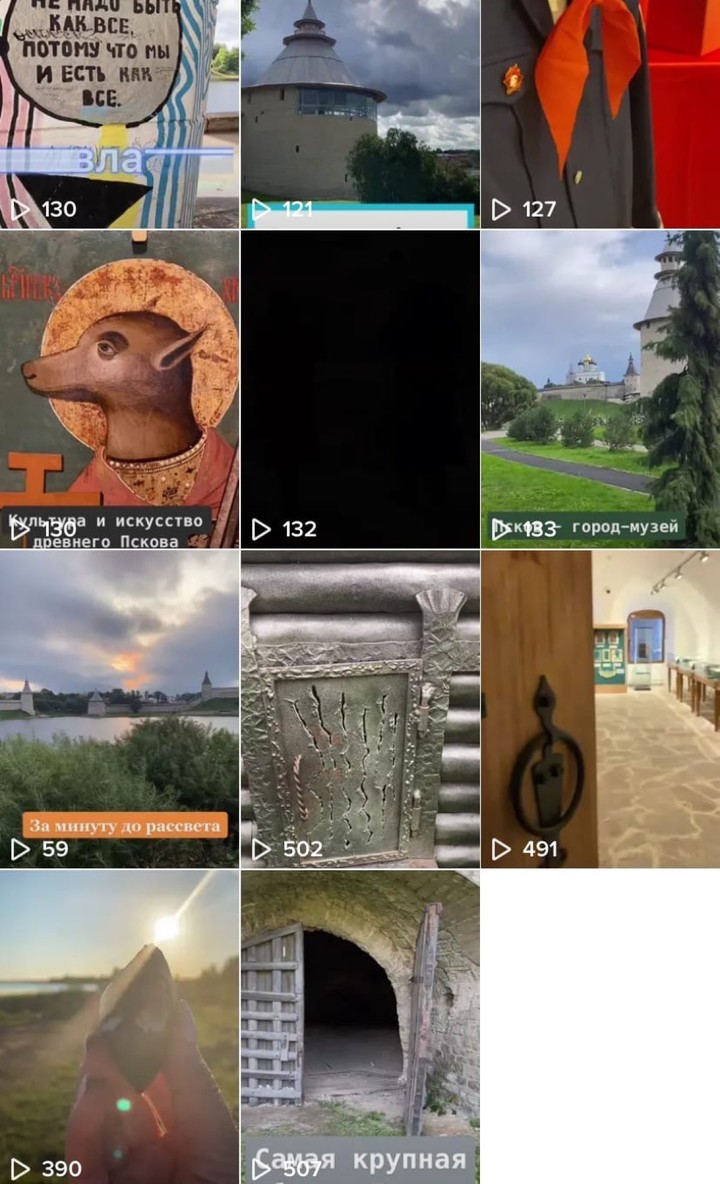
Task: Play the 'За минуту до рассвета' video
Action: coord(119,708)
